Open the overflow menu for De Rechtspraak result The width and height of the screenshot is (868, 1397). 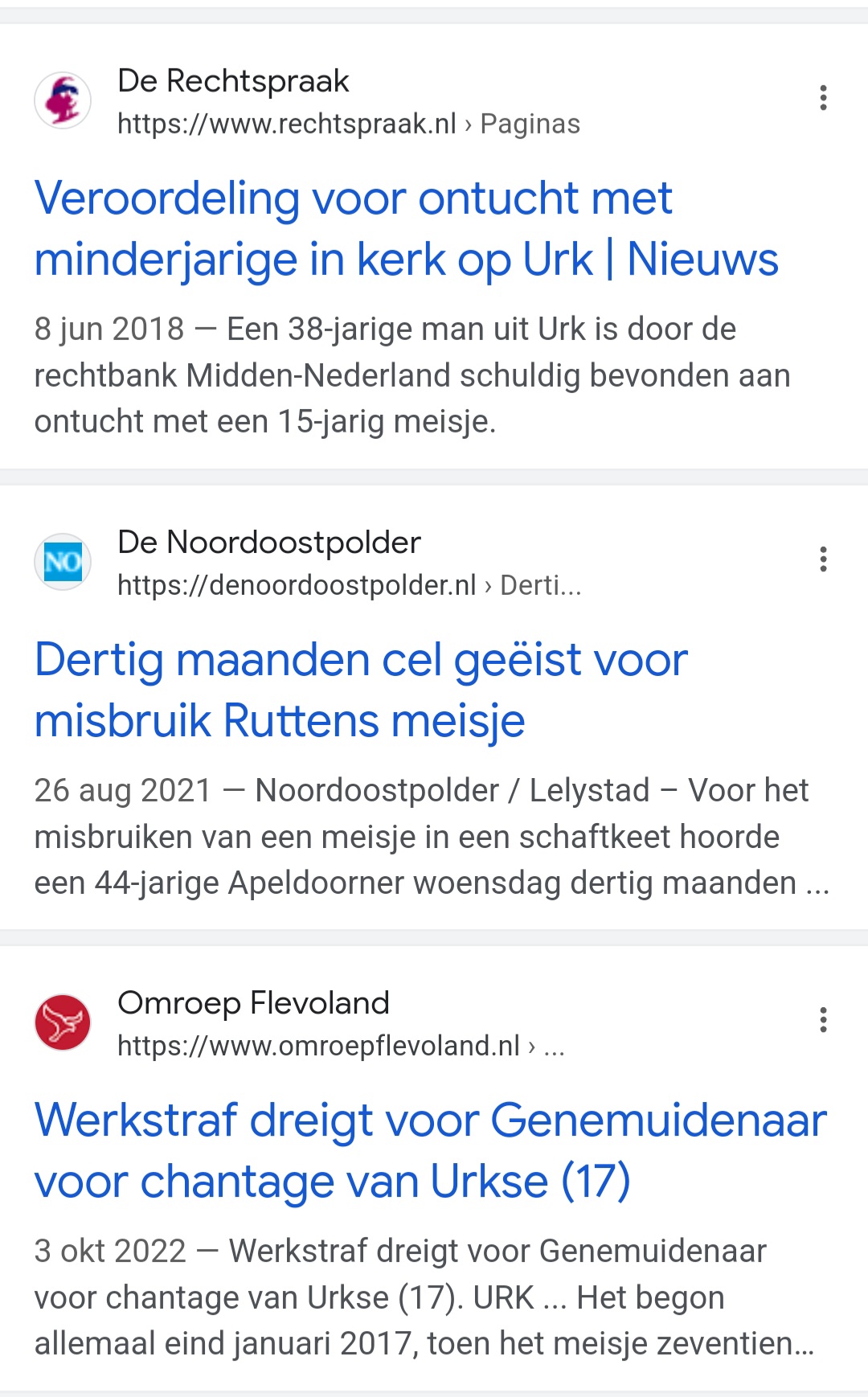click(x=823, y=98)
